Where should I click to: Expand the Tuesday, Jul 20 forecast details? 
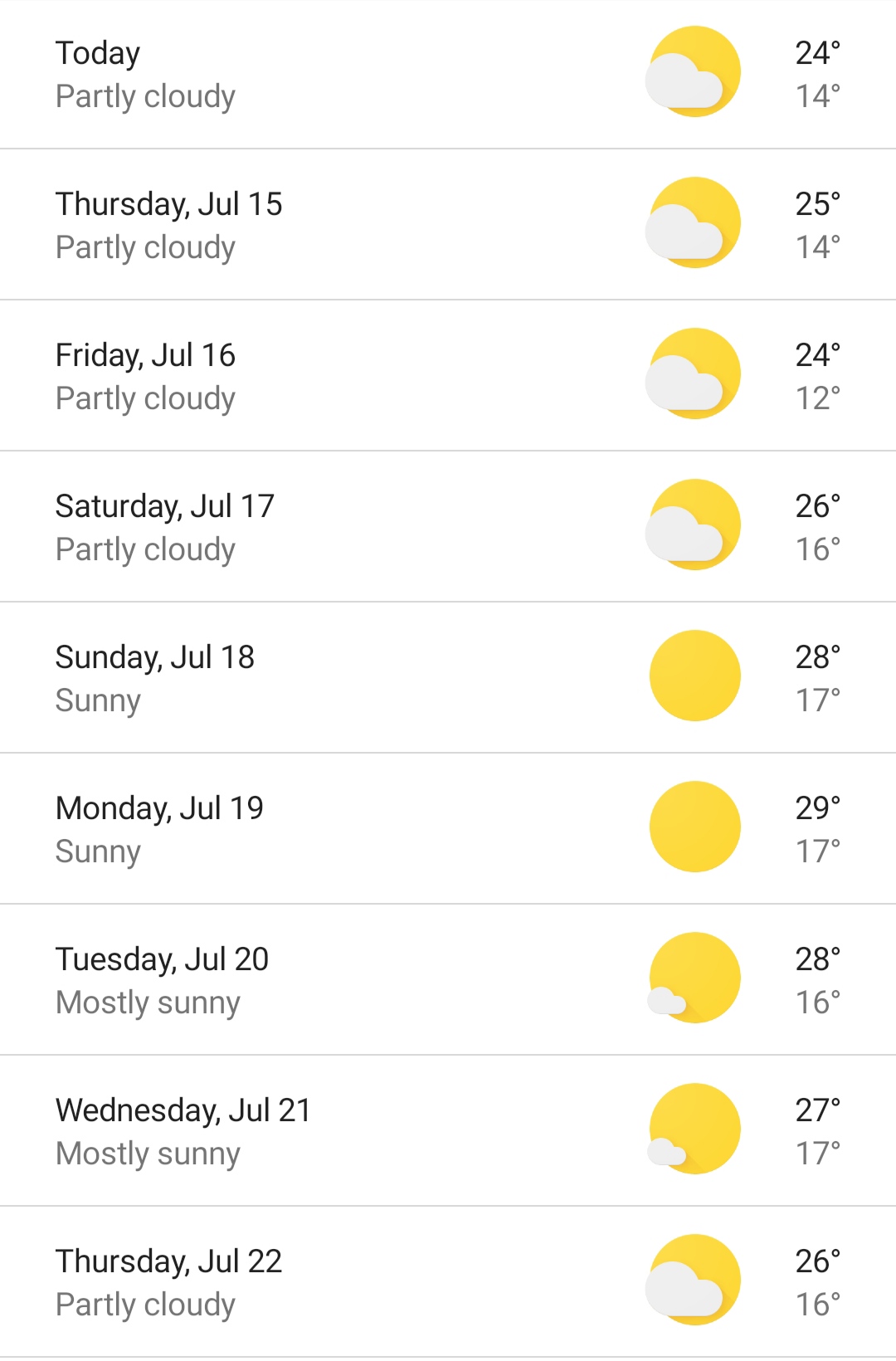click(x=448, y=980)
